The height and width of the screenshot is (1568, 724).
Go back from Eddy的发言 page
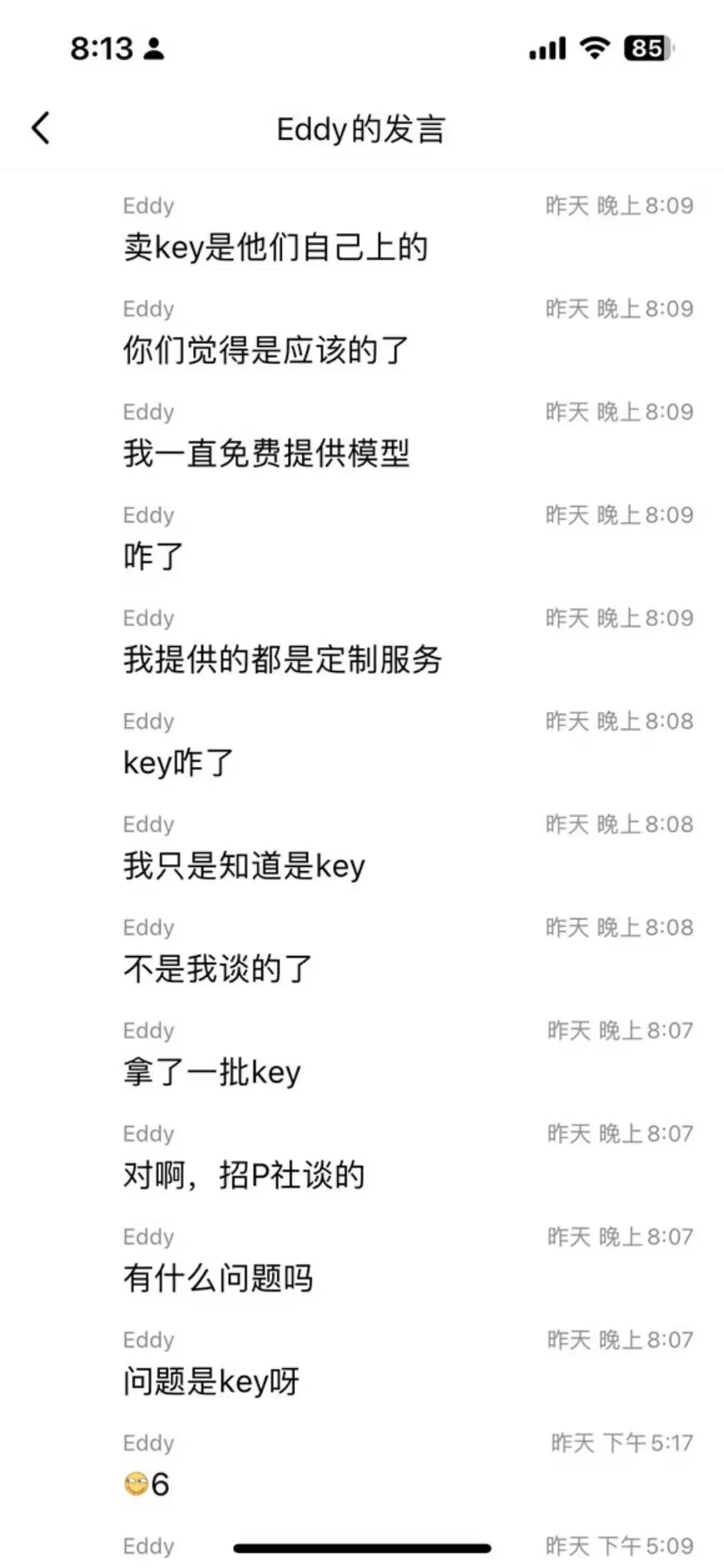click(41, 128)
